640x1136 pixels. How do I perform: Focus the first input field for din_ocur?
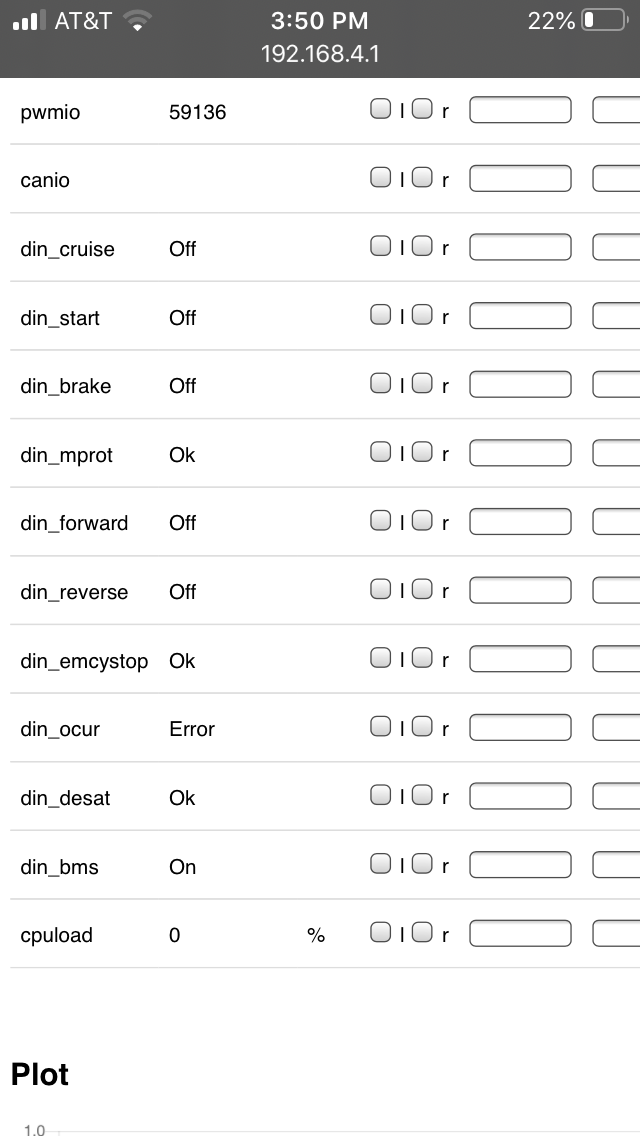520,727
